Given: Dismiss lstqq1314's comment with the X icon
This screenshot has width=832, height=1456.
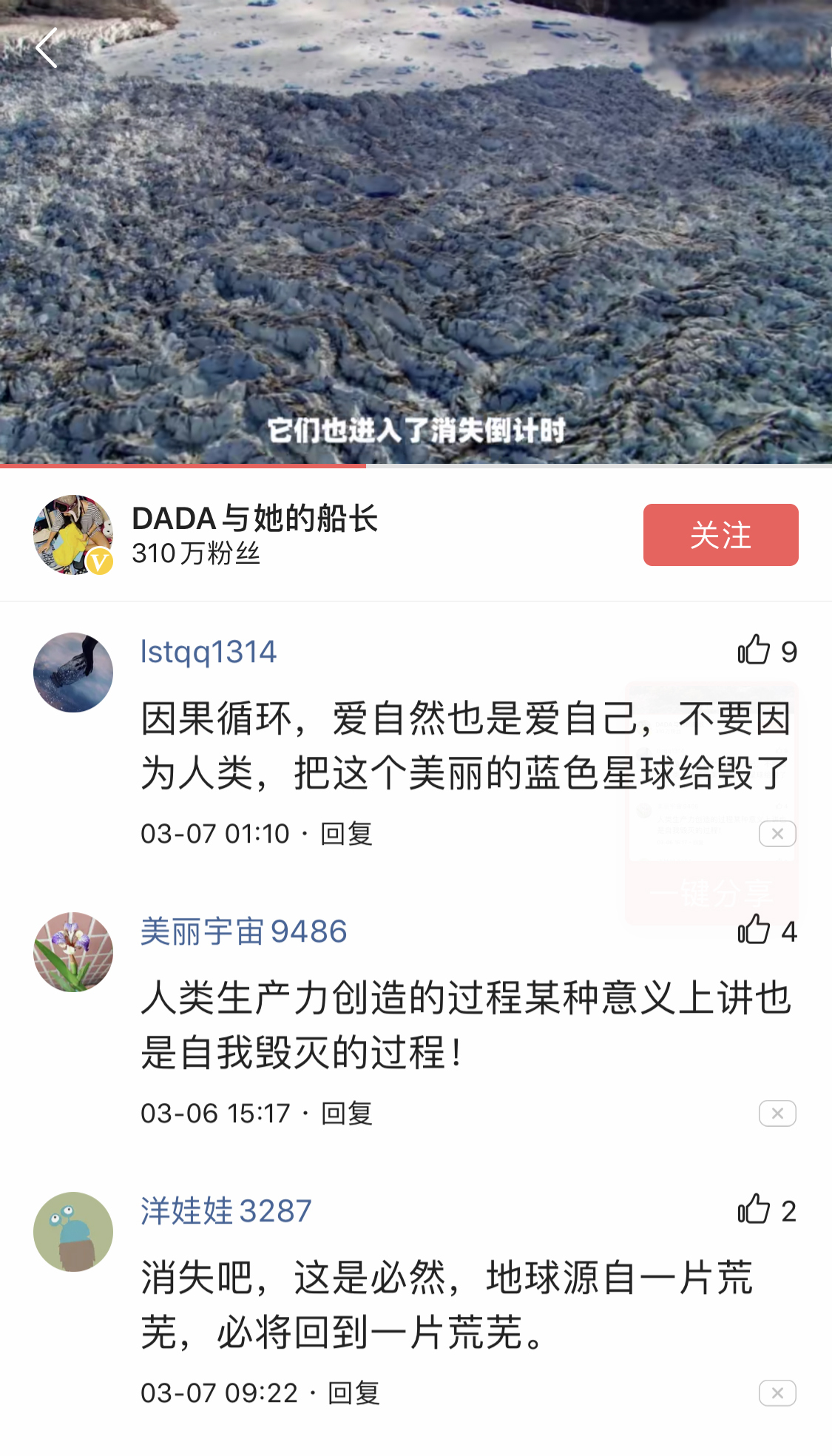Looking at the screenshot, I should tap(777, 835).
